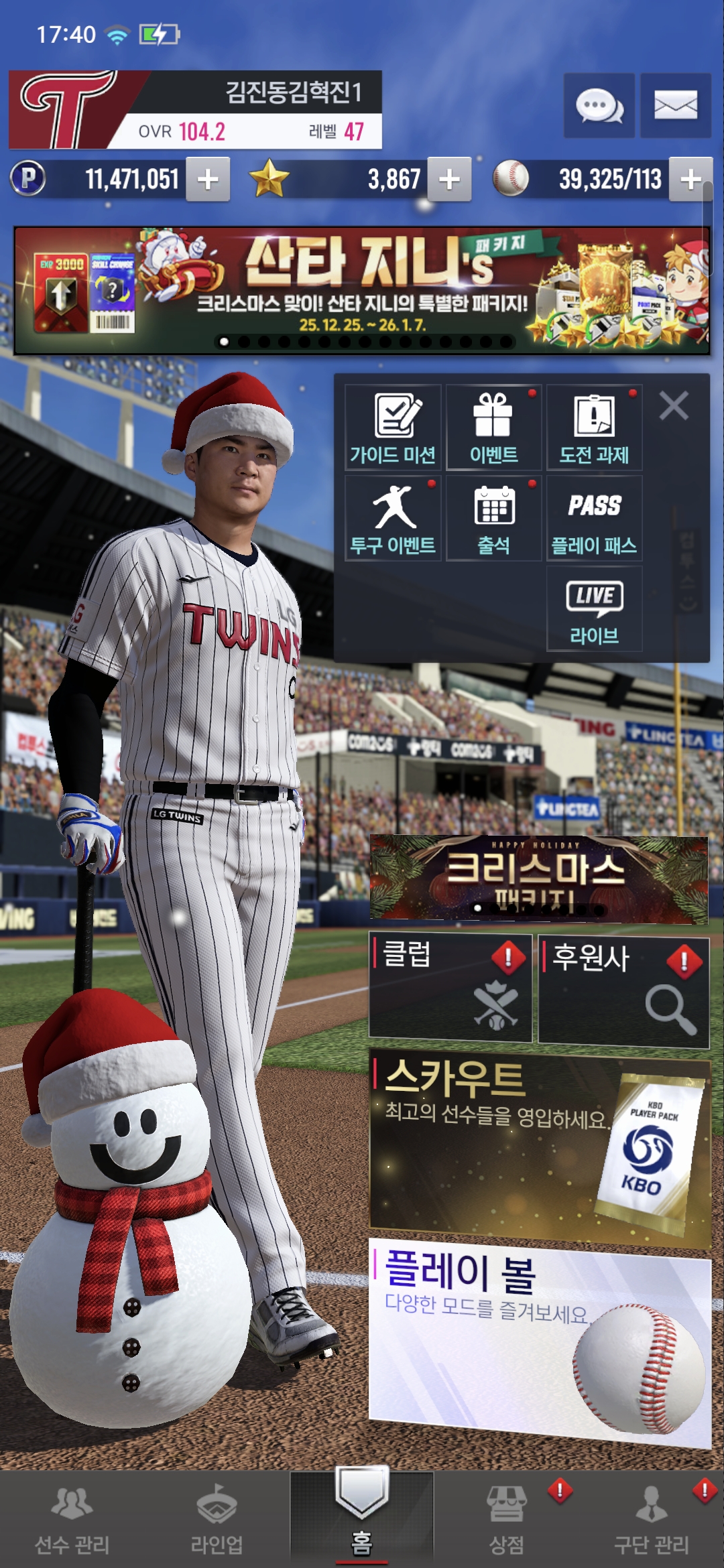
Task: Open 가이드 미션
Action: (x=393, y=428)
